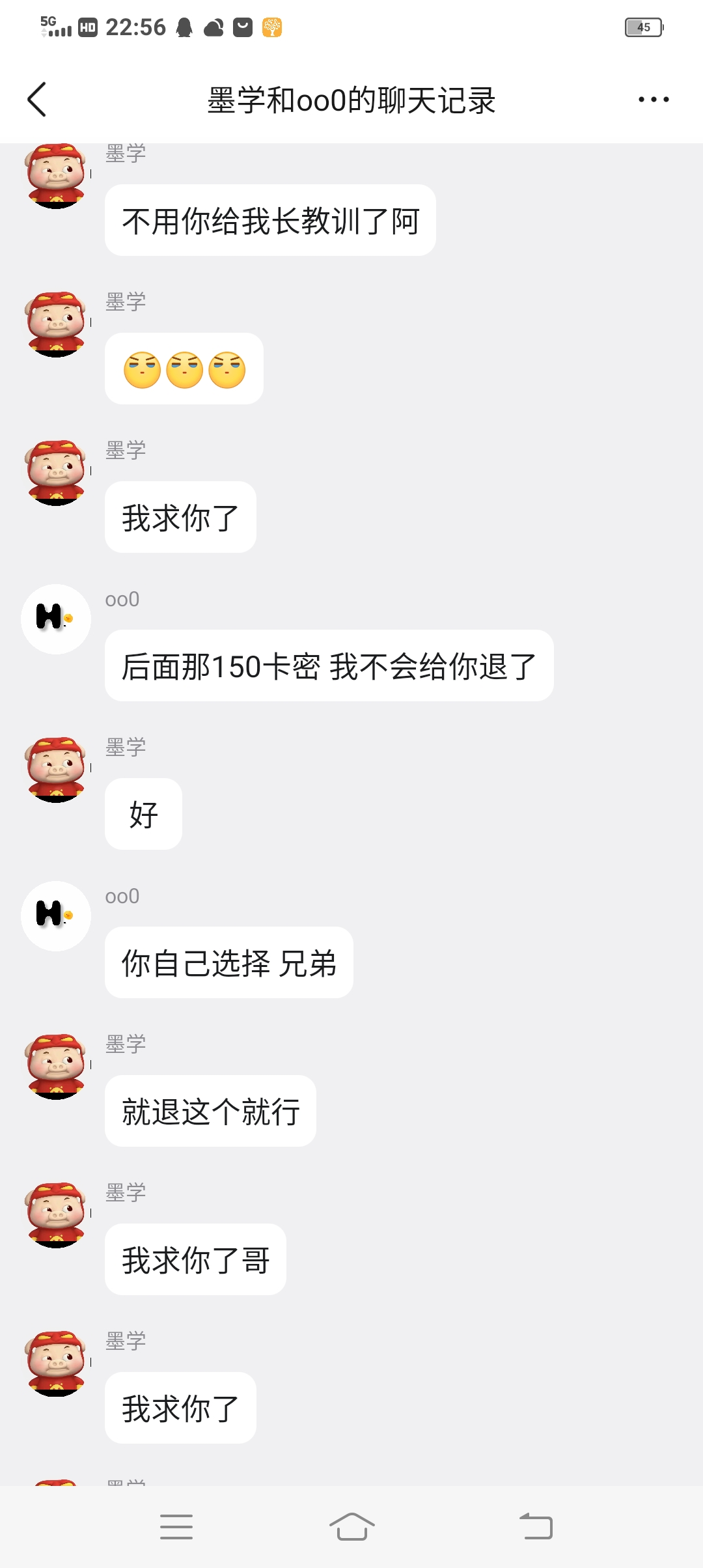
Task: Tap 墨学's avatar beside 就退这个就行
Action: coord(56,1066)
